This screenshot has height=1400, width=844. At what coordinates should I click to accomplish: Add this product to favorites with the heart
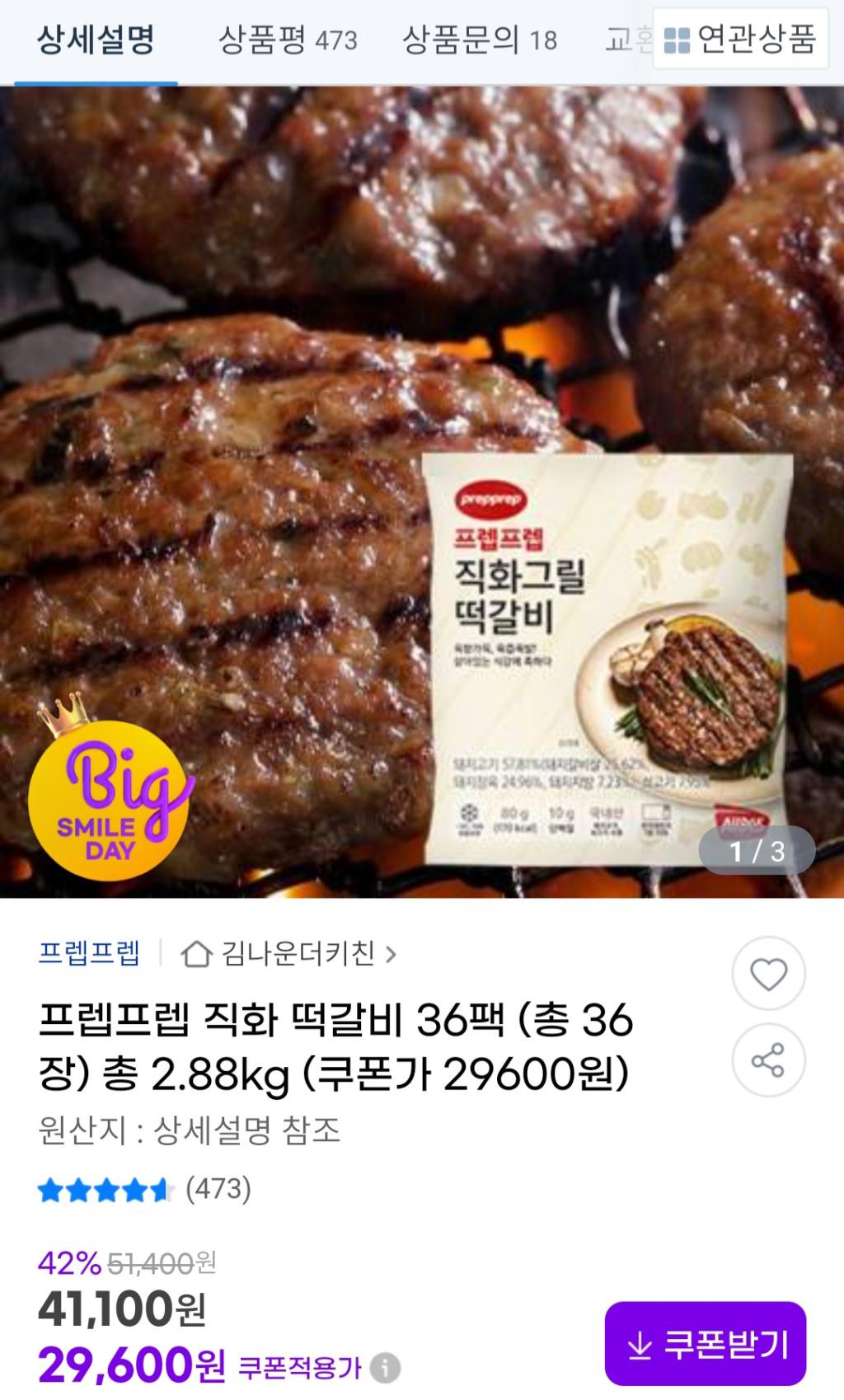[768, 975]
